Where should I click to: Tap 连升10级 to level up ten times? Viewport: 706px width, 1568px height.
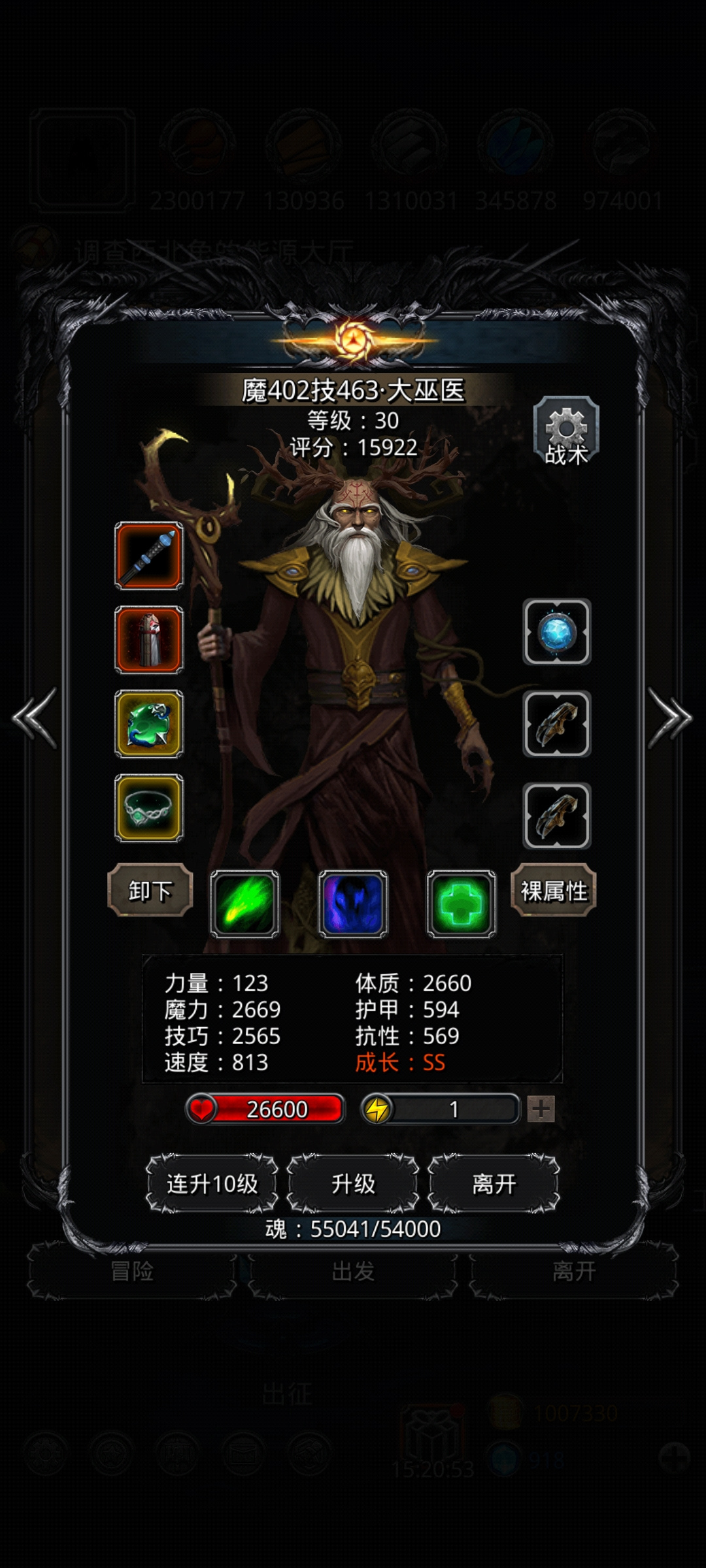pos(212,1183)
